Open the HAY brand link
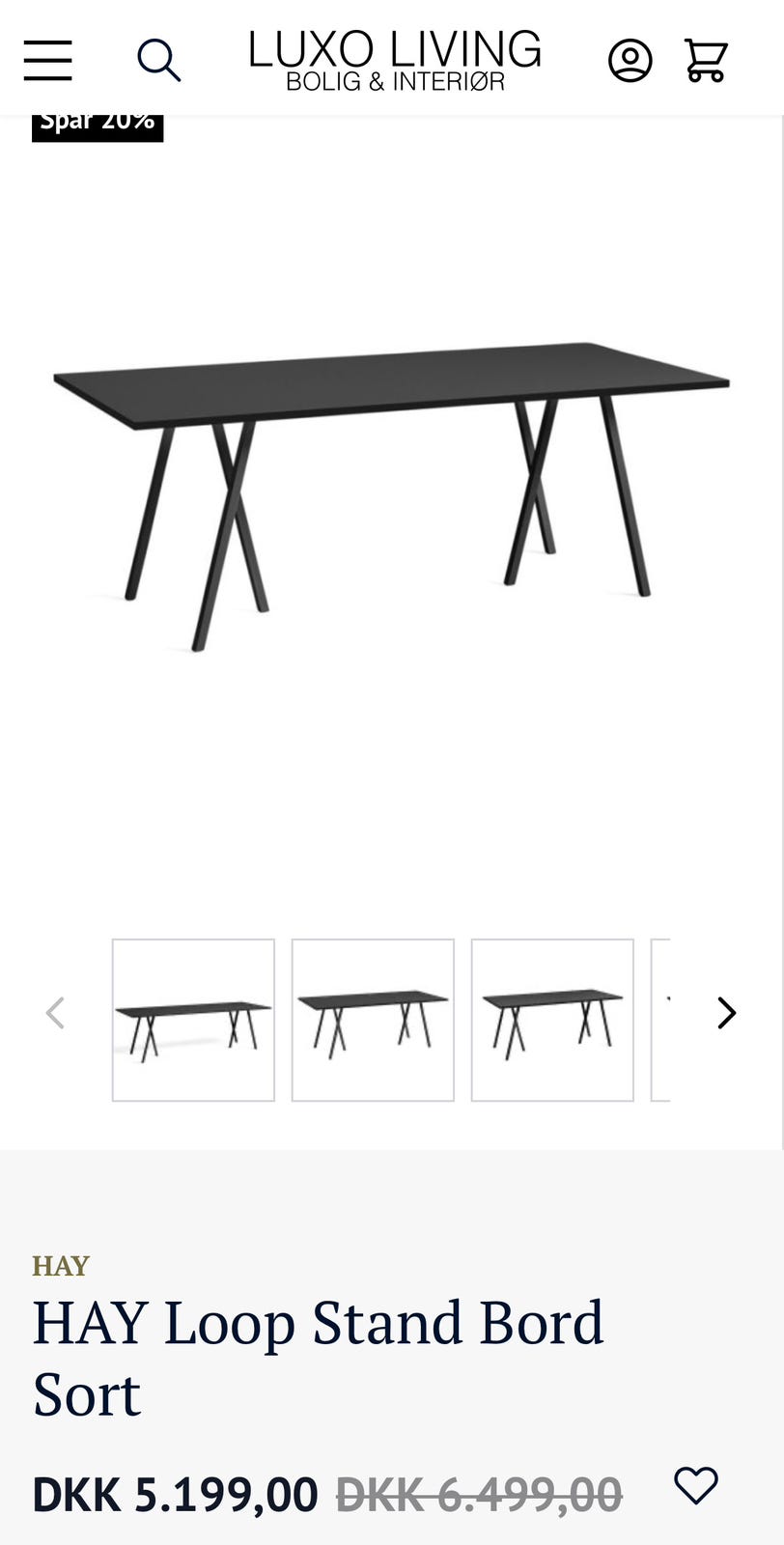This screenshot has width=784, height=1545. pos(61,1265)
